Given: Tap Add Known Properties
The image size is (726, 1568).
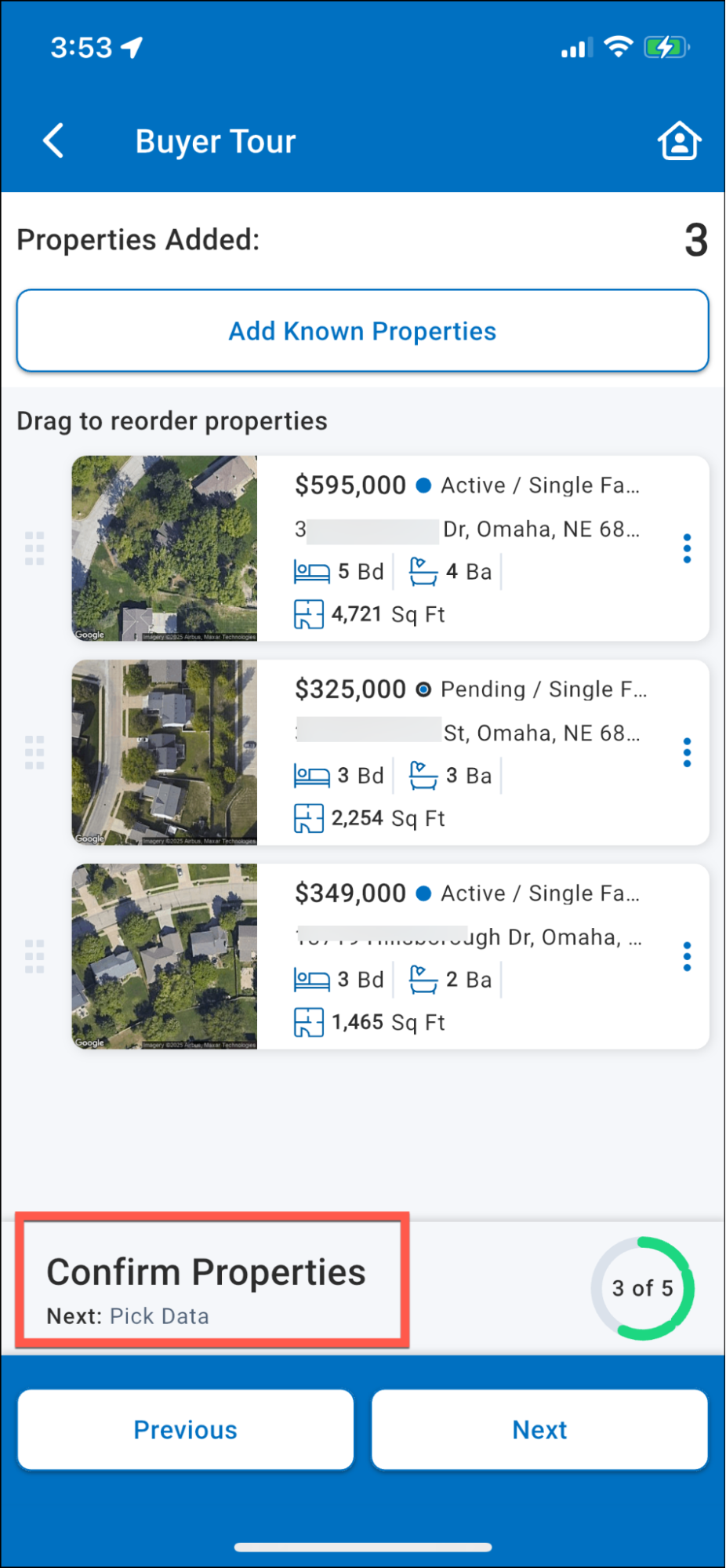Looking at the screenshot, I should (x=363, y=331).
